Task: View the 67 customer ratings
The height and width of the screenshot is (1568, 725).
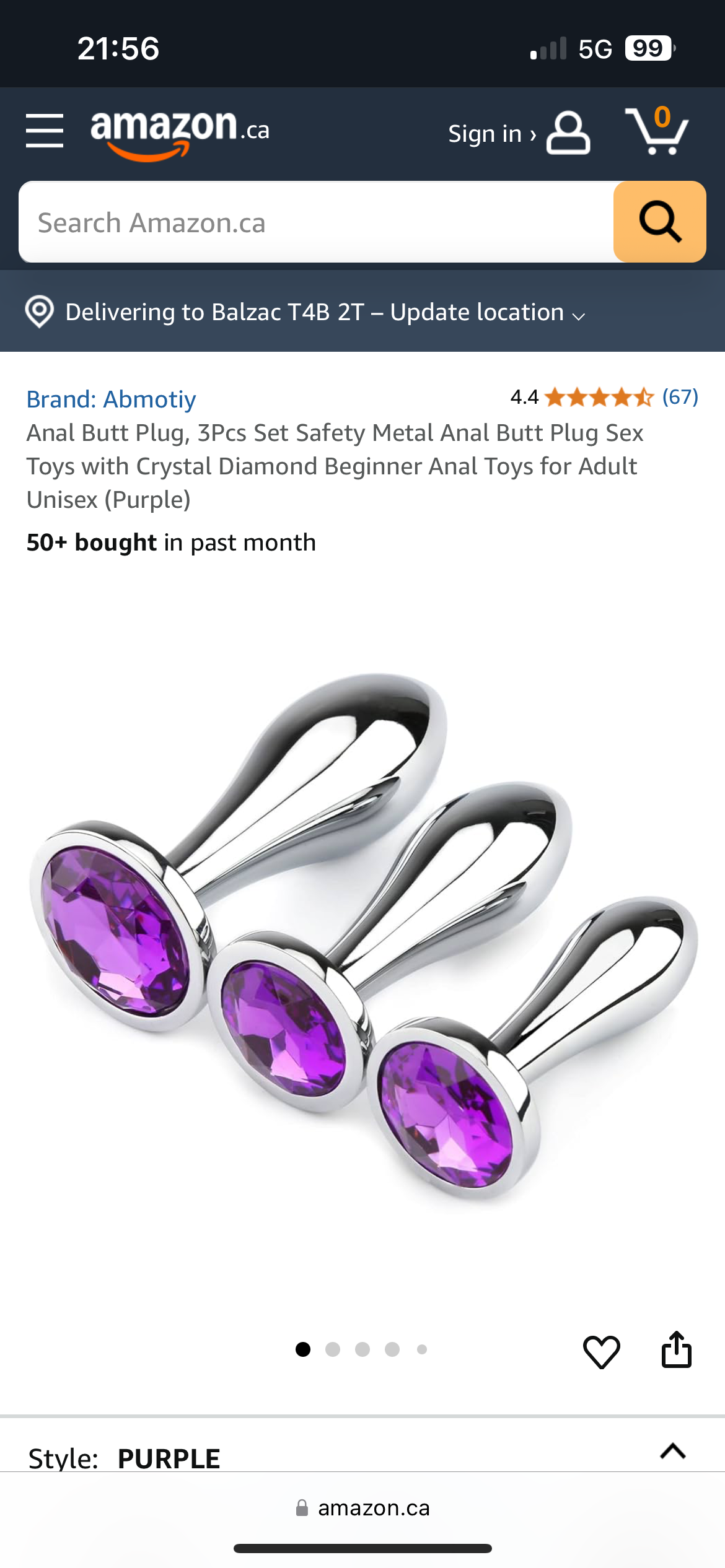Action: click(680, 396)
